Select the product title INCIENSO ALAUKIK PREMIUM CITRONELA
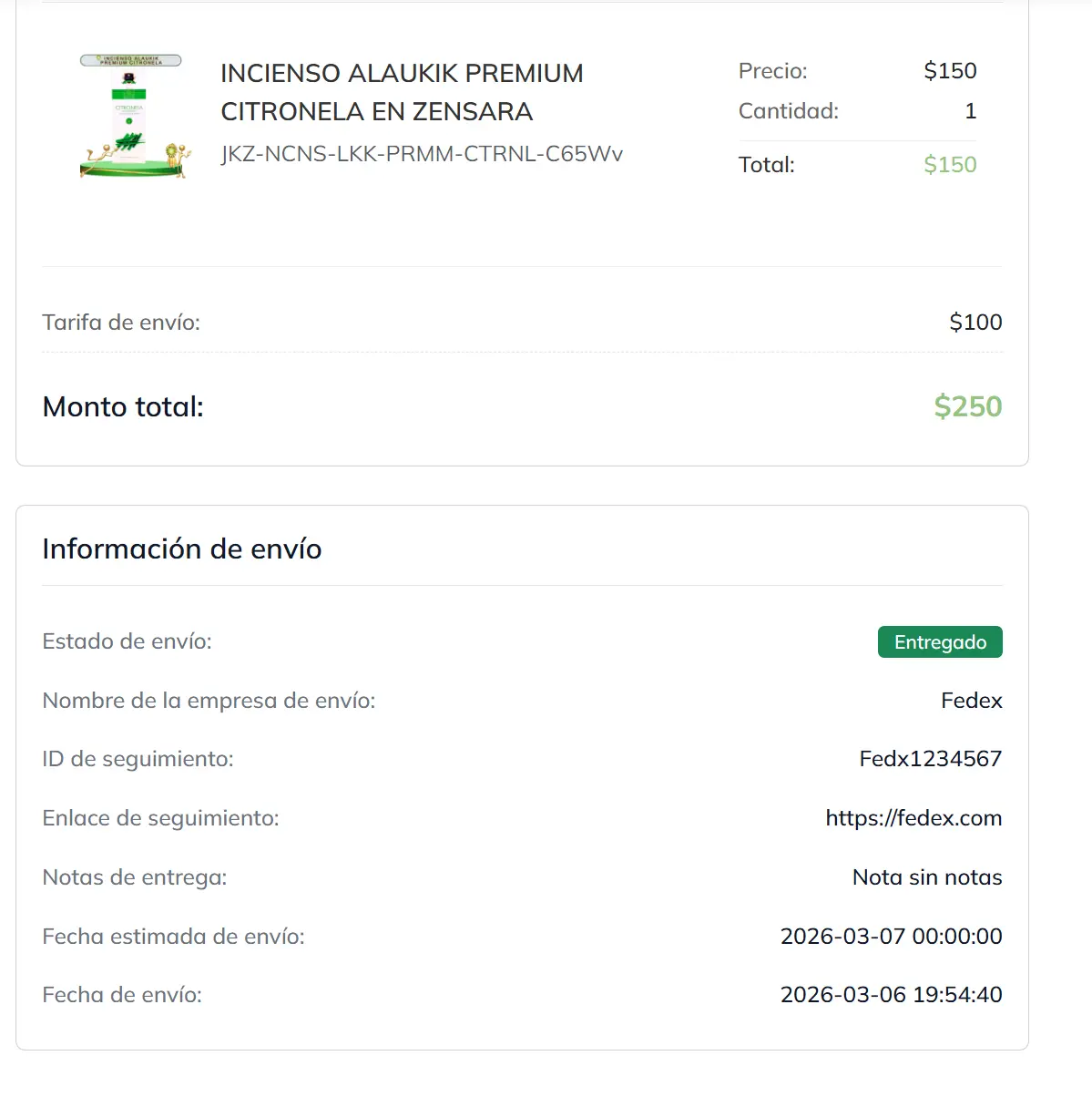1092x1107 pixels. (401, 91)
